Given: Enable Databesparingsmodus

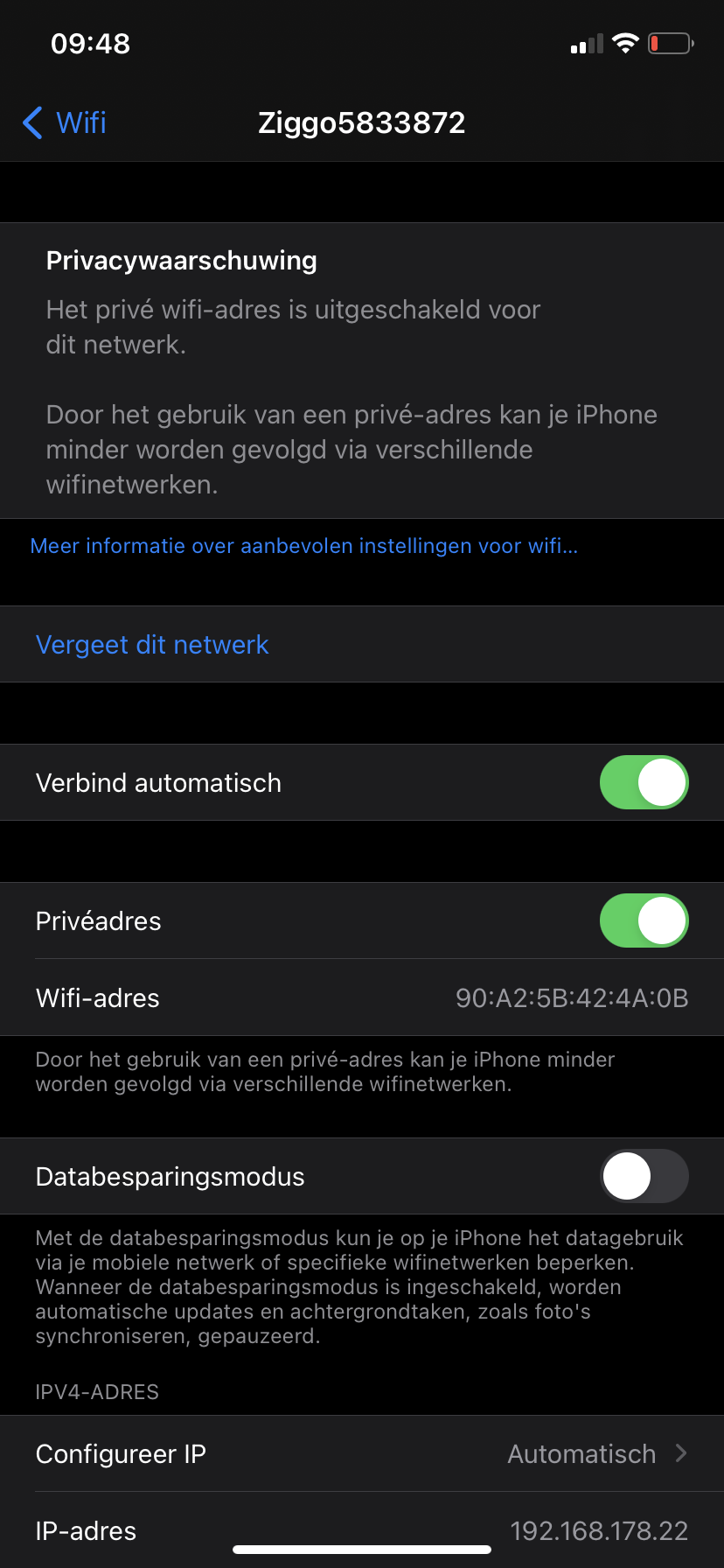Looking at the screenshot, I should (x=644, y=1176).
